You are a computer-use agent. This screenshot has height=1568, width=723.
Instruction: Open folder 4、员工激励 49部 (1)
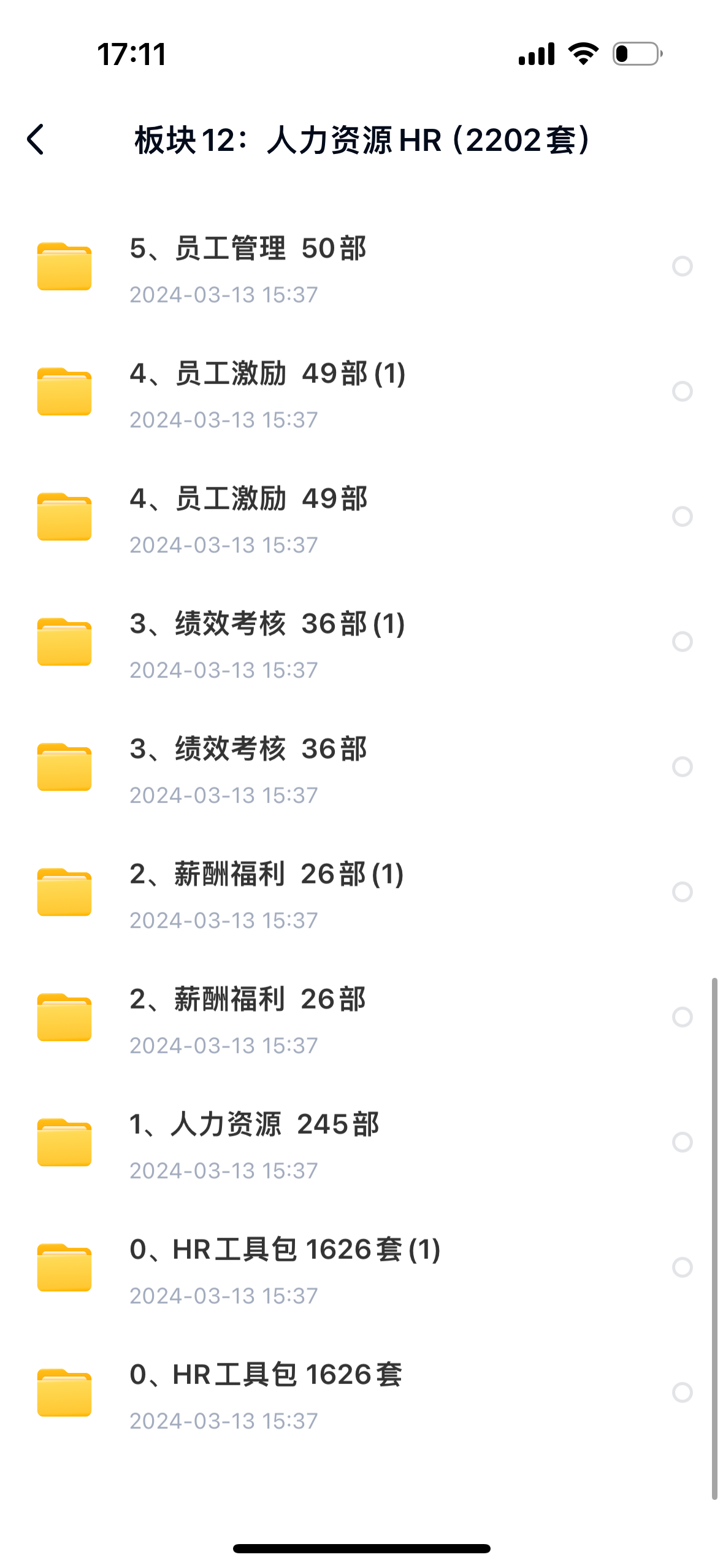click(x=267, y=392)
